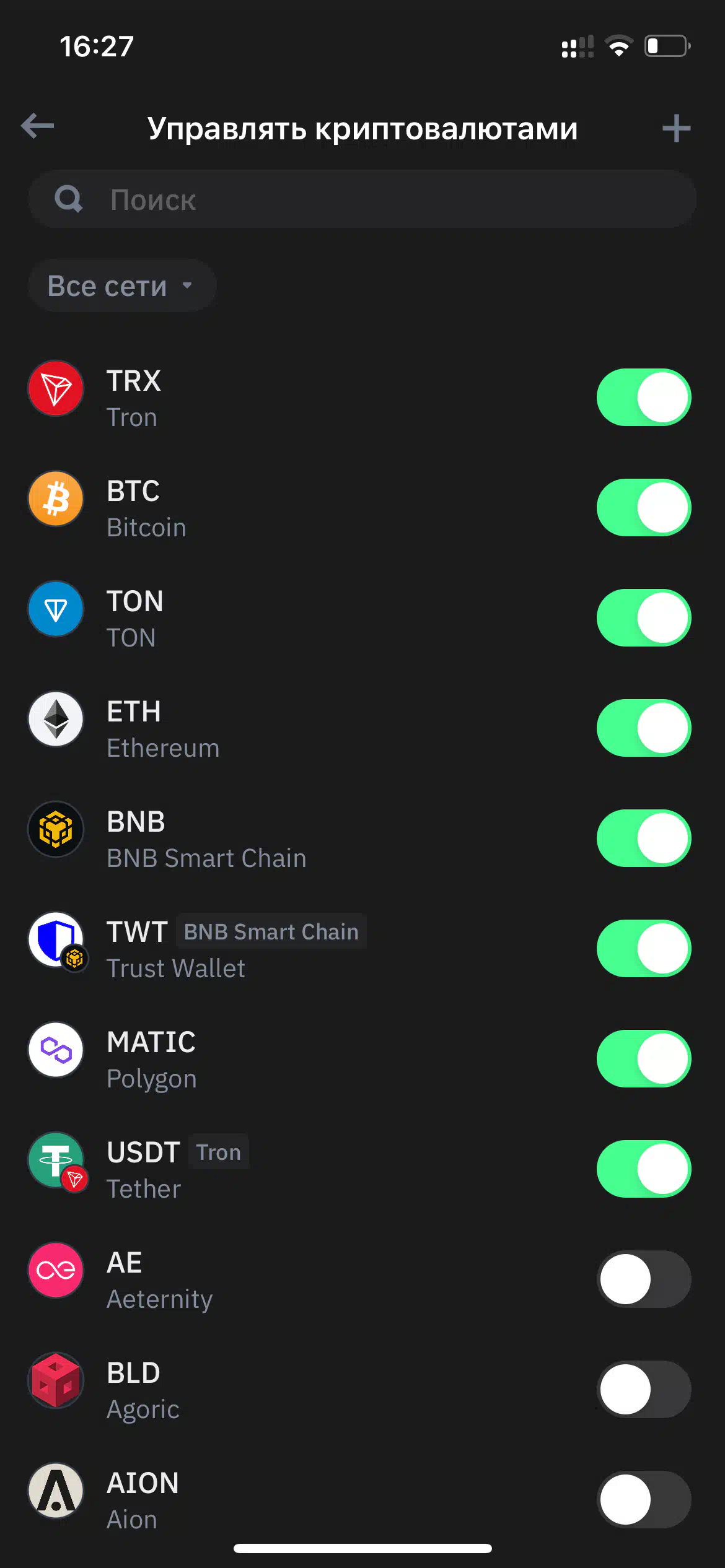725x1568 pixels.
Task: Disable the TRX Tron toggle
Action: [x=644, y=398]
